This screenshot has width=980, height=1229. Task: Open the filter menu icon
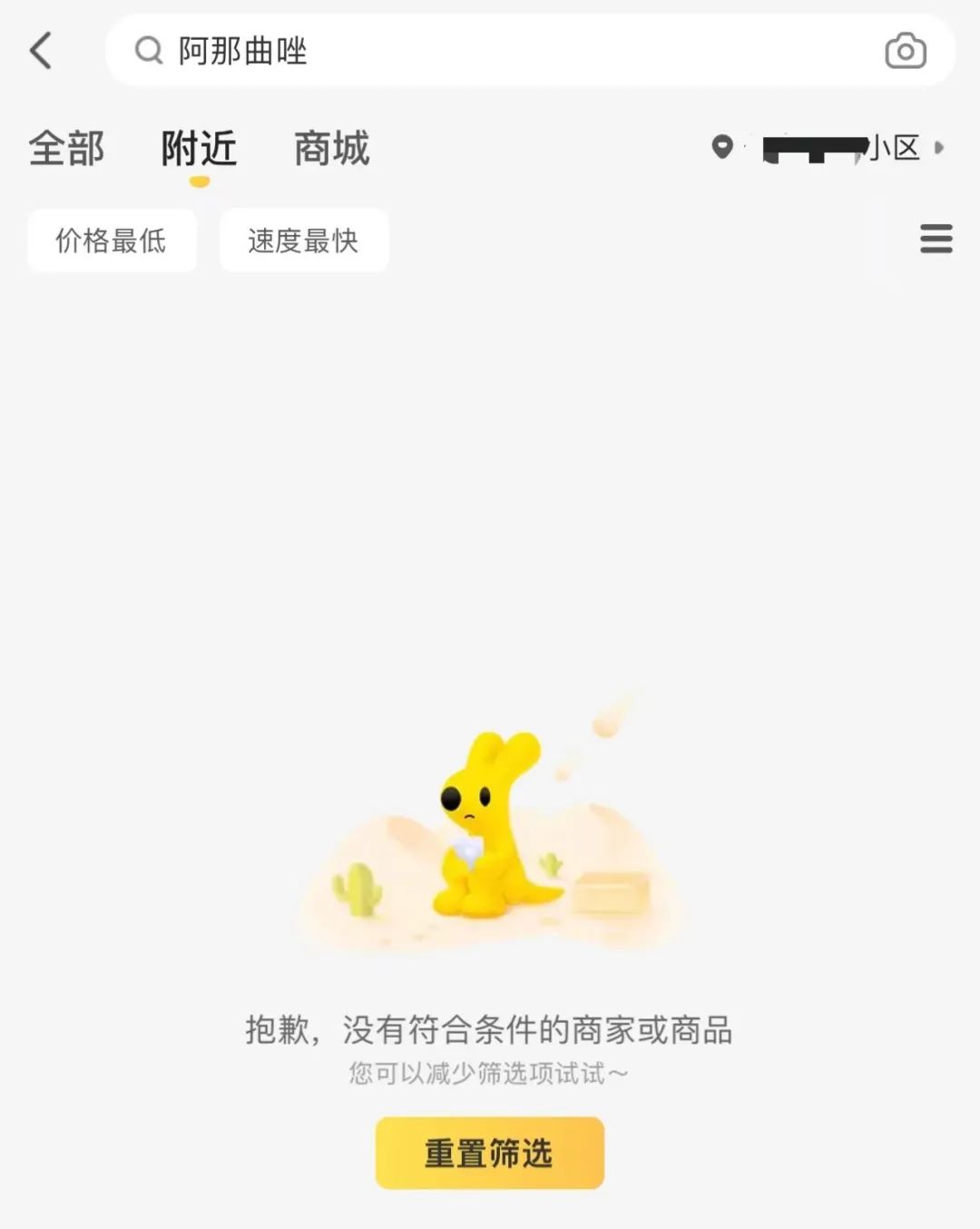click(x=936, y=240)
